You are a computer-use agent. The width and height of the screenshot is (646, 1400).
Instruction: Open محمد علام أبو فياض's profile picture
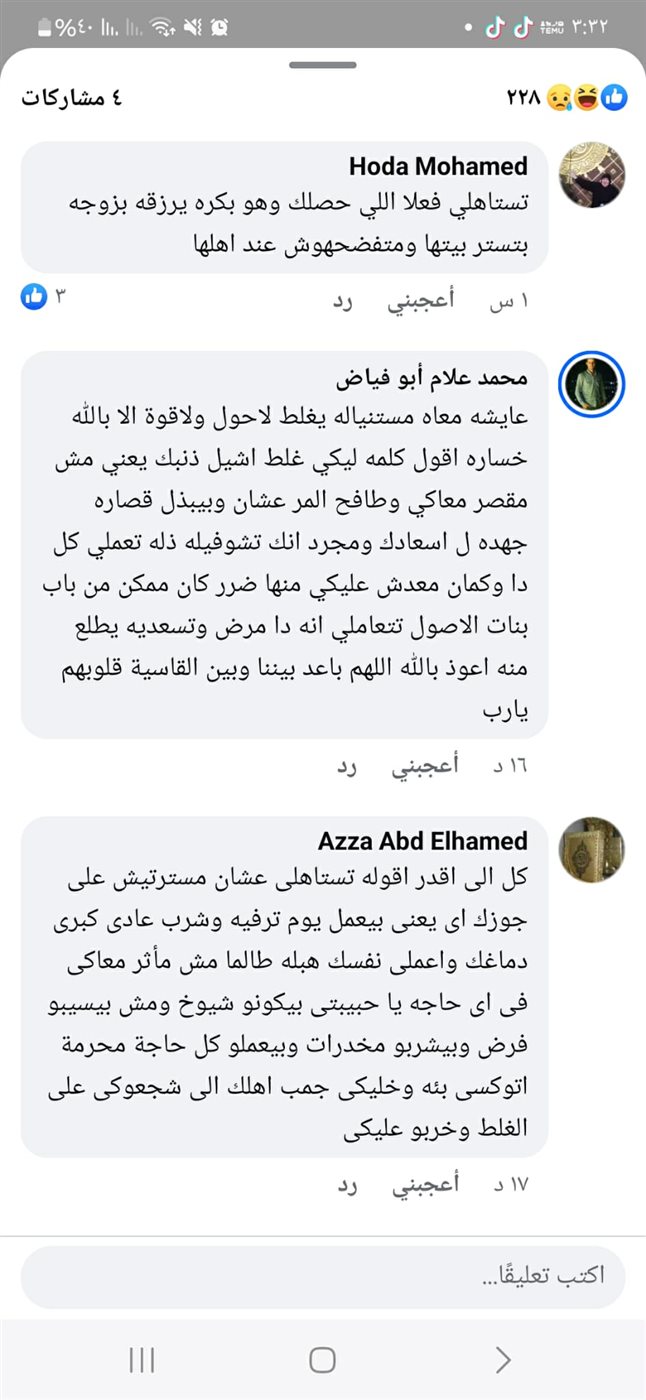(x=591, y=385)
